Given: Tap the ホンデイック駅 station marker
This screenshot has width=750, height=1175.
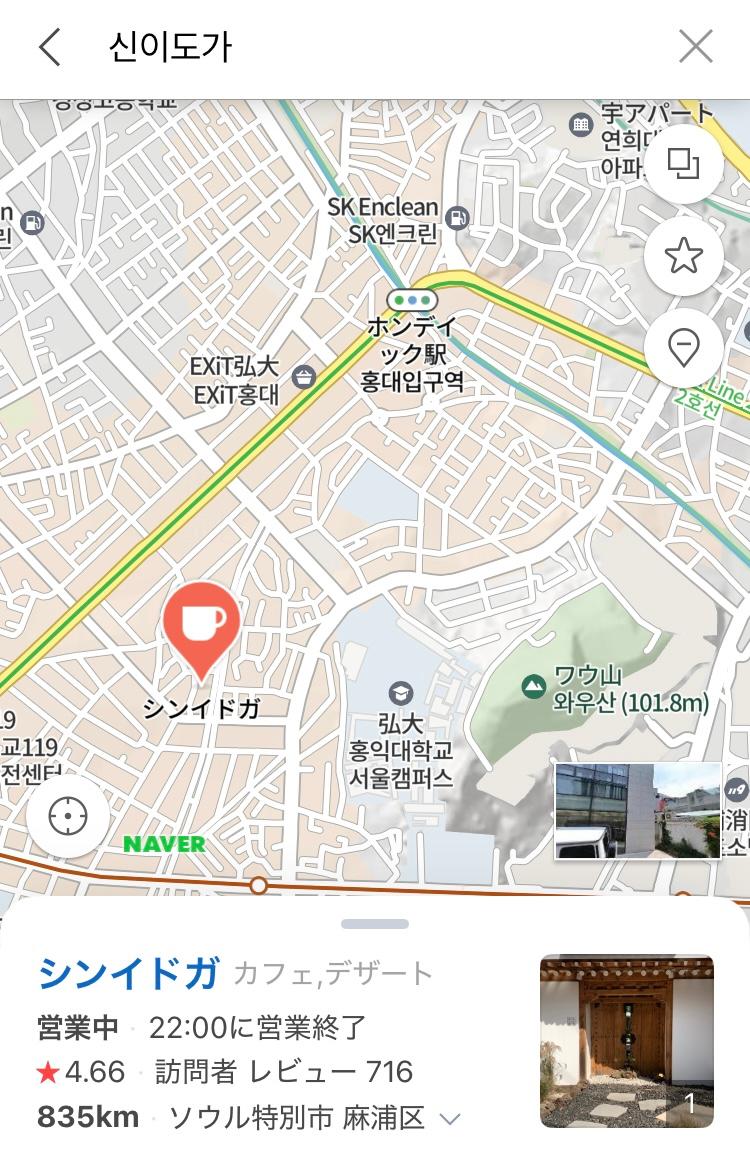Looking at the screenshot, I should coord(413,300).
